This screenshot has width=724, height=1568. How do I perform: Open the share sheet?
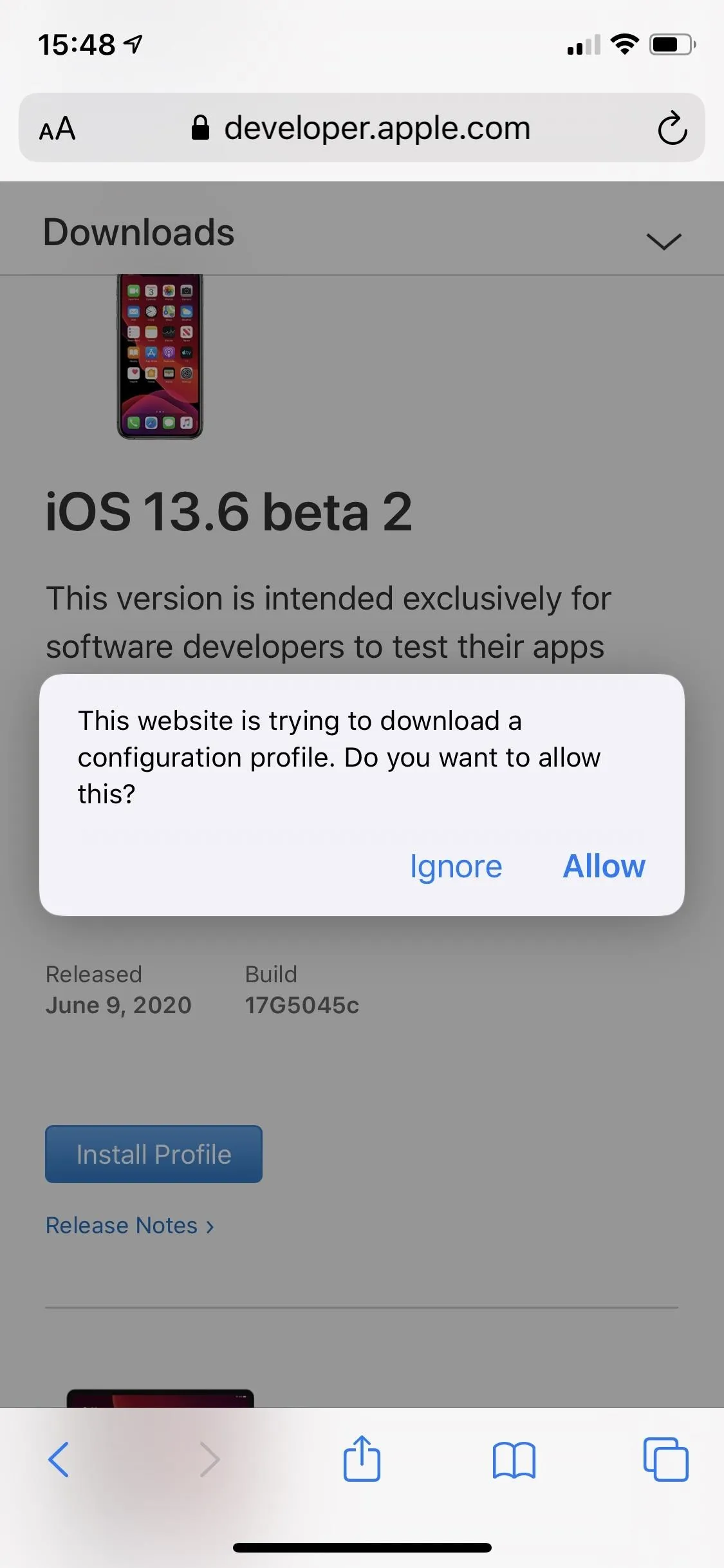click(x=362, y=1458)
